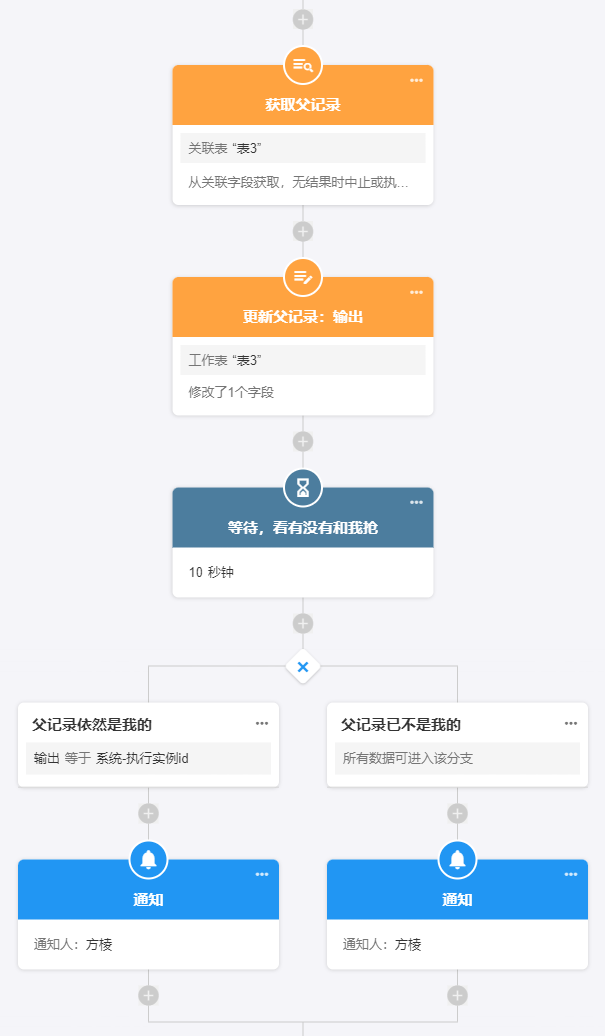Add a node below the 10 秒钟 delay
605x1036 pixels.
point(303,623)
